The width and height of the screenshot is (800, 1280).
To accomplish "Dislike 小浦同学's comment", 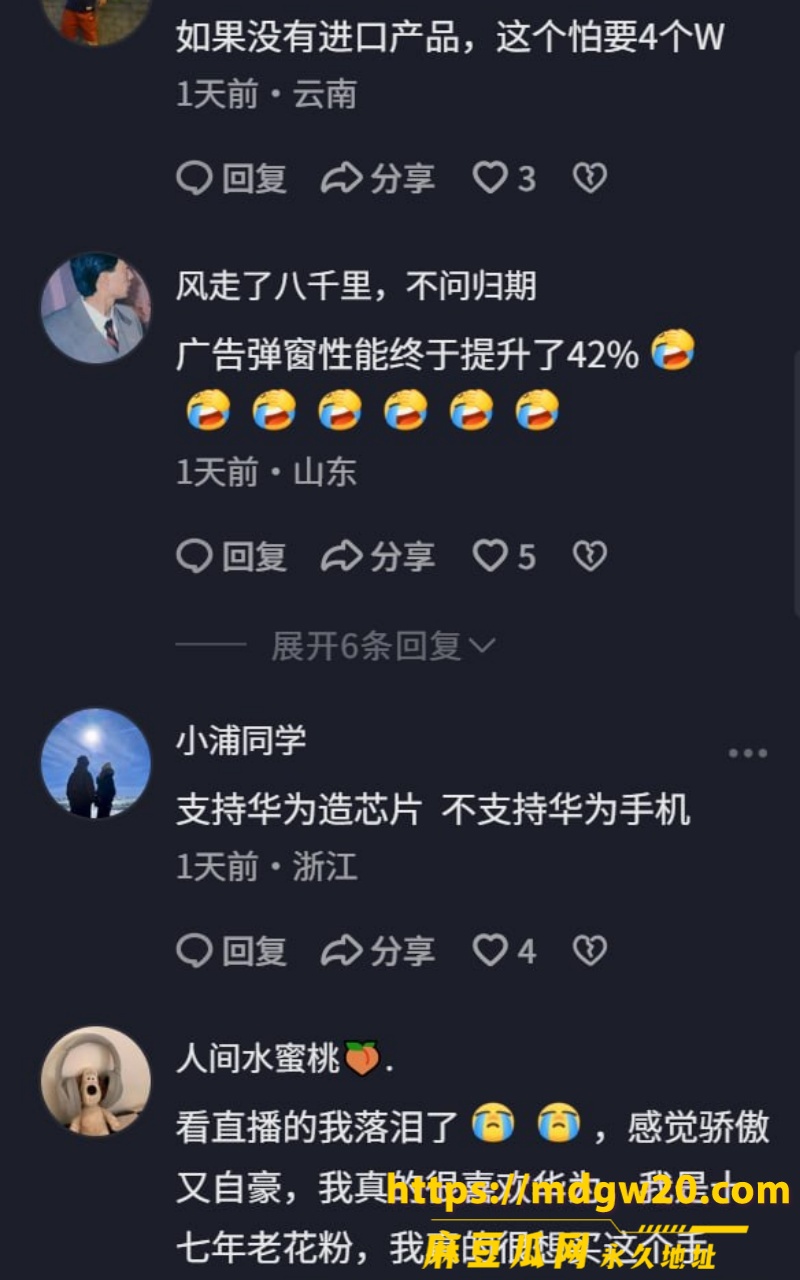I will pos(589,950).
